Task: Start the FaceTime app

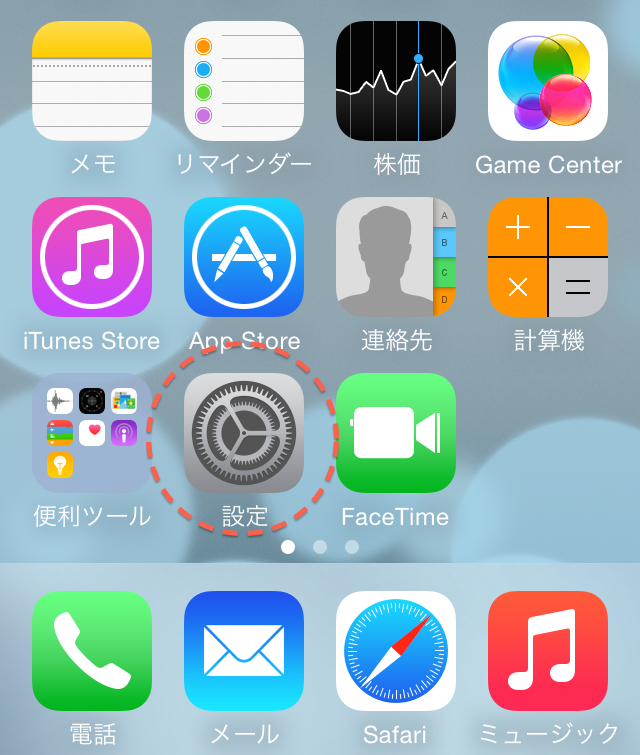Action: (396, 433)
